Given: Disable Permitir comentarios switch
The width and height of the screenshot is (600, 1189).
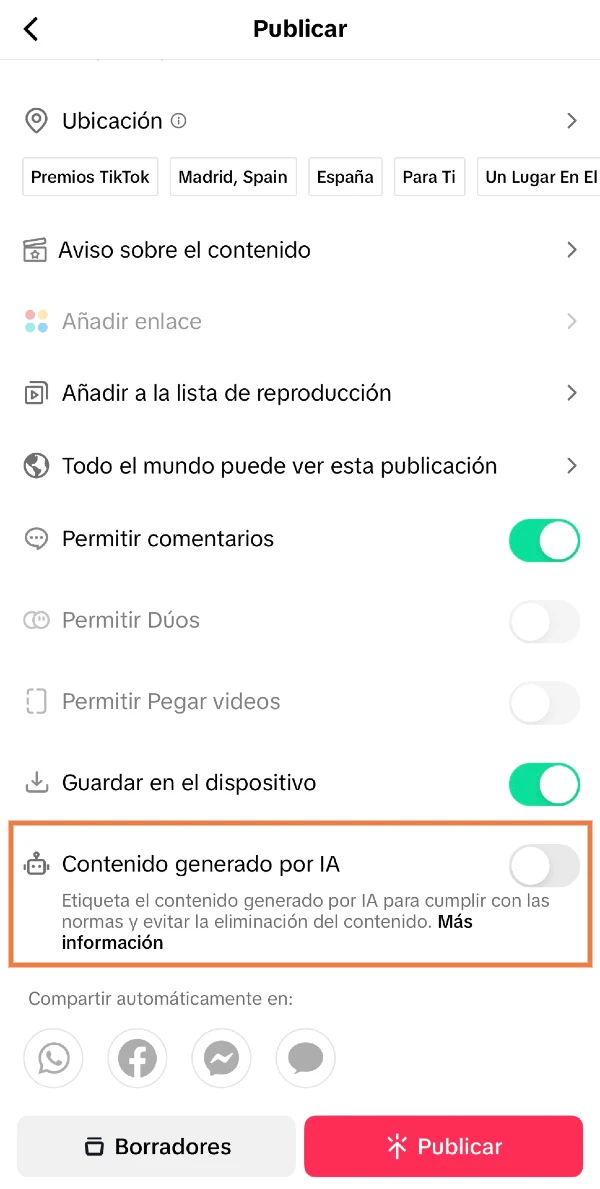Looking at the screenshot, I should (x=544, y=540).
